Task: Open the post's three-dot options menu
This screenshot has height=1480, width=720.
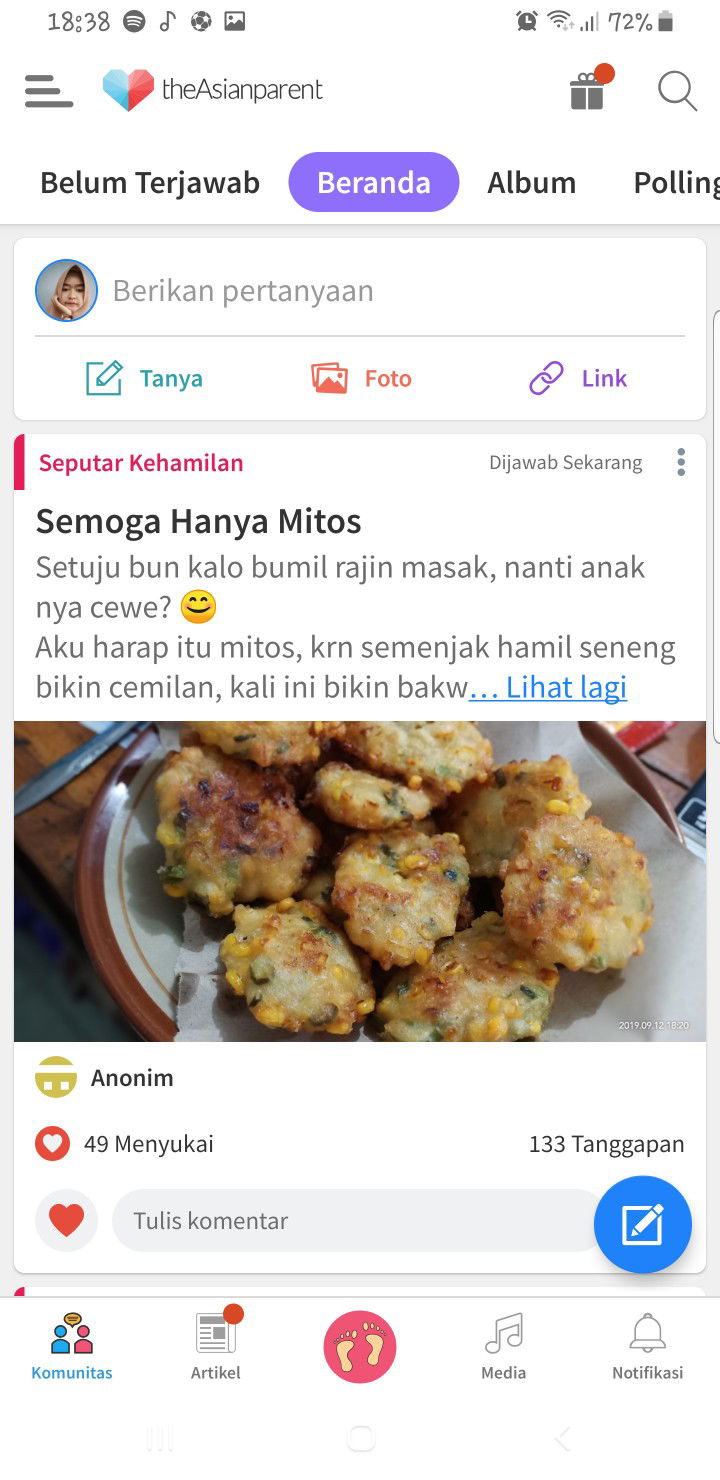Action: (681, 462)
